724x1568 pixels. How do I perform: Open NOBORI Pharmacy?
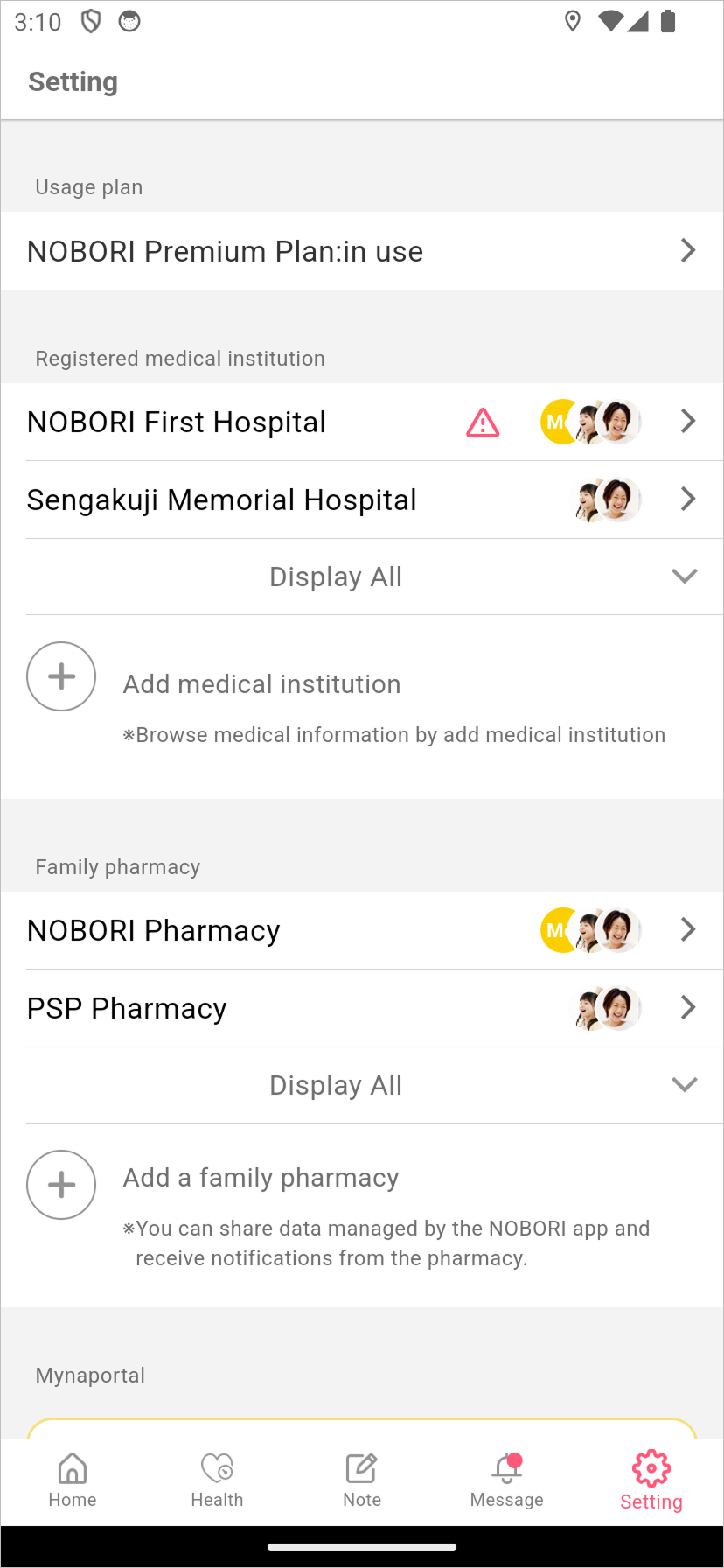pyautogui.click(x=362, y=930)
